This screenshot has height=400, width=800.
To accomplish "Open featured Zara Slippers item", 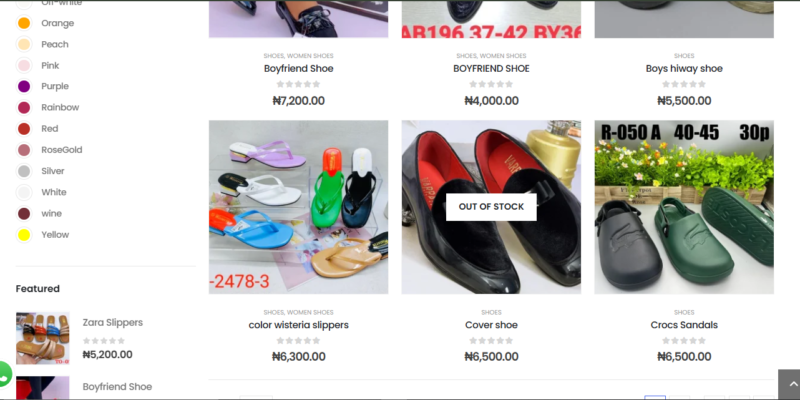I will 112,323.
